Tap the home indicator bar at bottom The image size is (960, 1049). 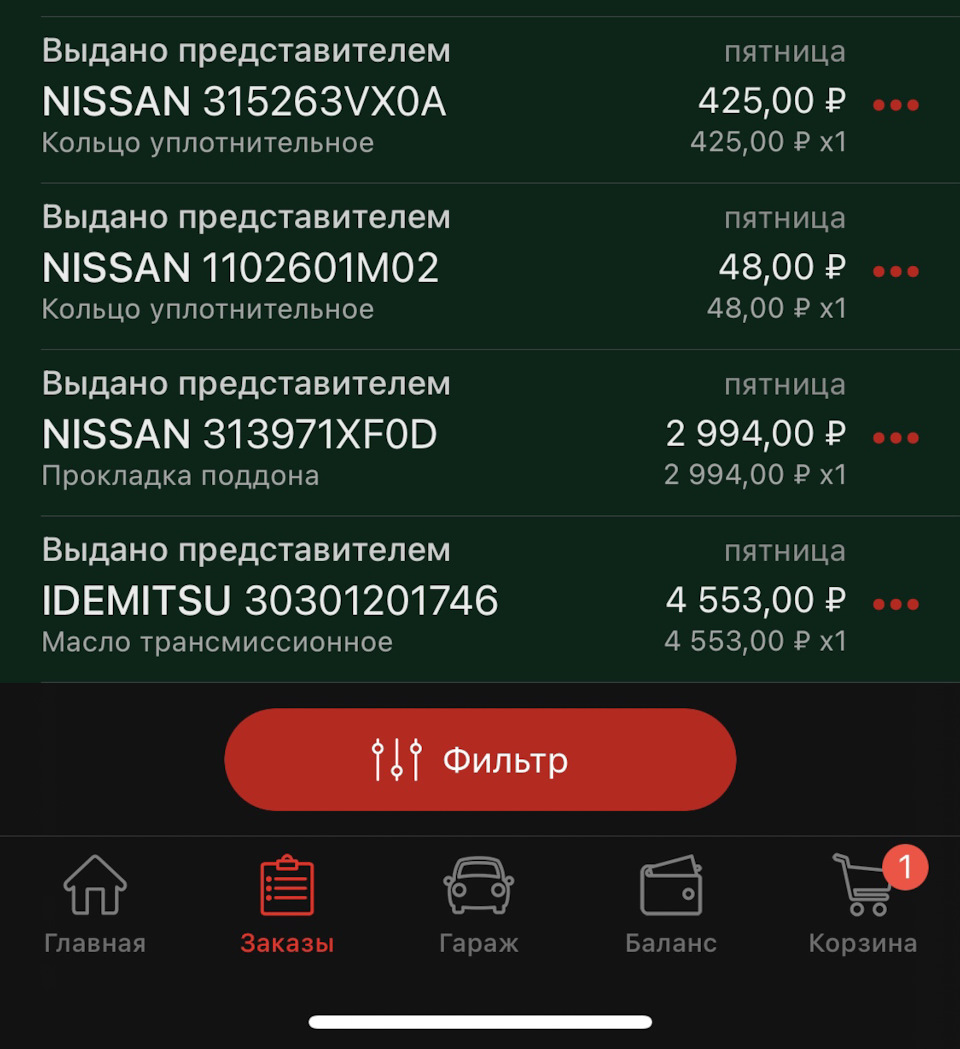[x=480, y=1021]
